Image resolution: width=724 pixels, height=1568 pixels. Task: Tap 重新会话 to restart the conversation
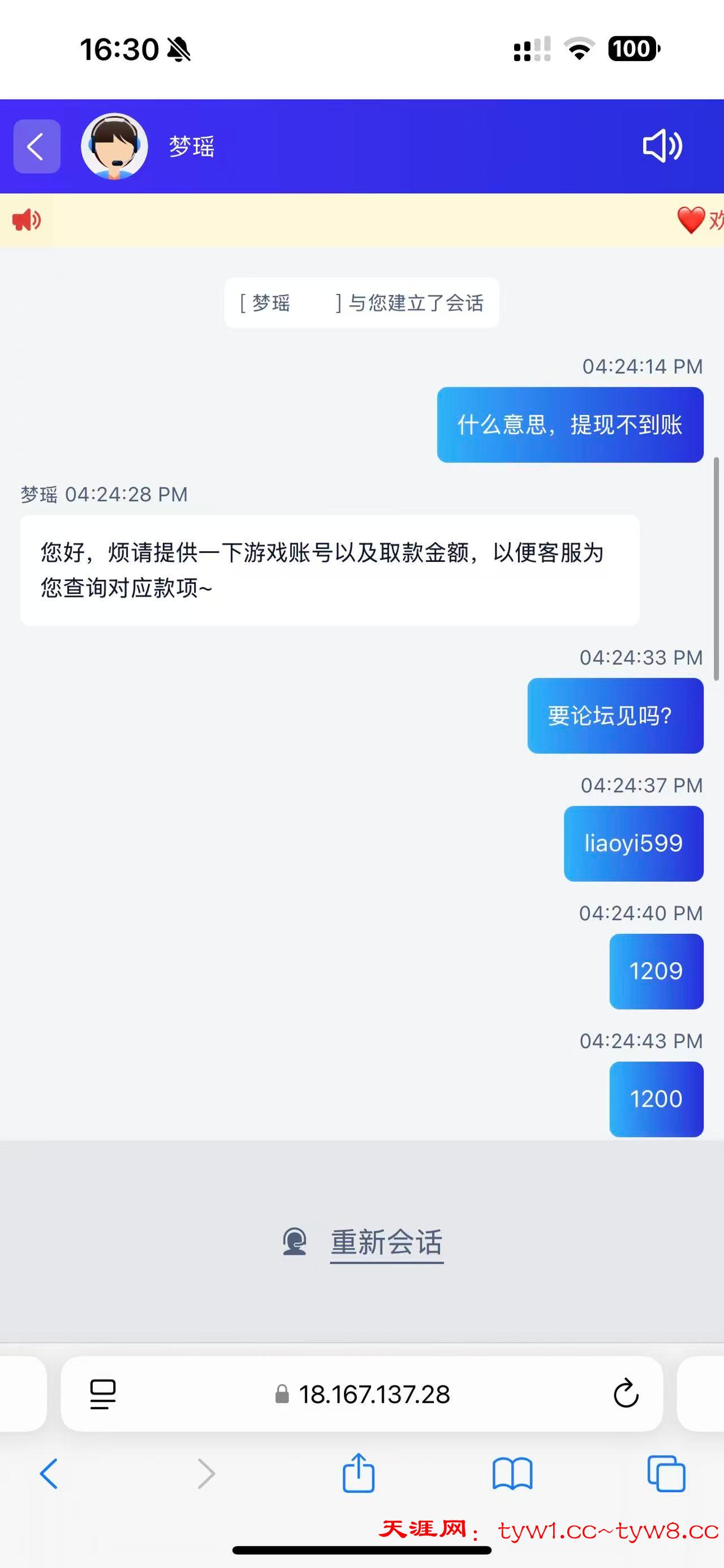coord(386,1242)
